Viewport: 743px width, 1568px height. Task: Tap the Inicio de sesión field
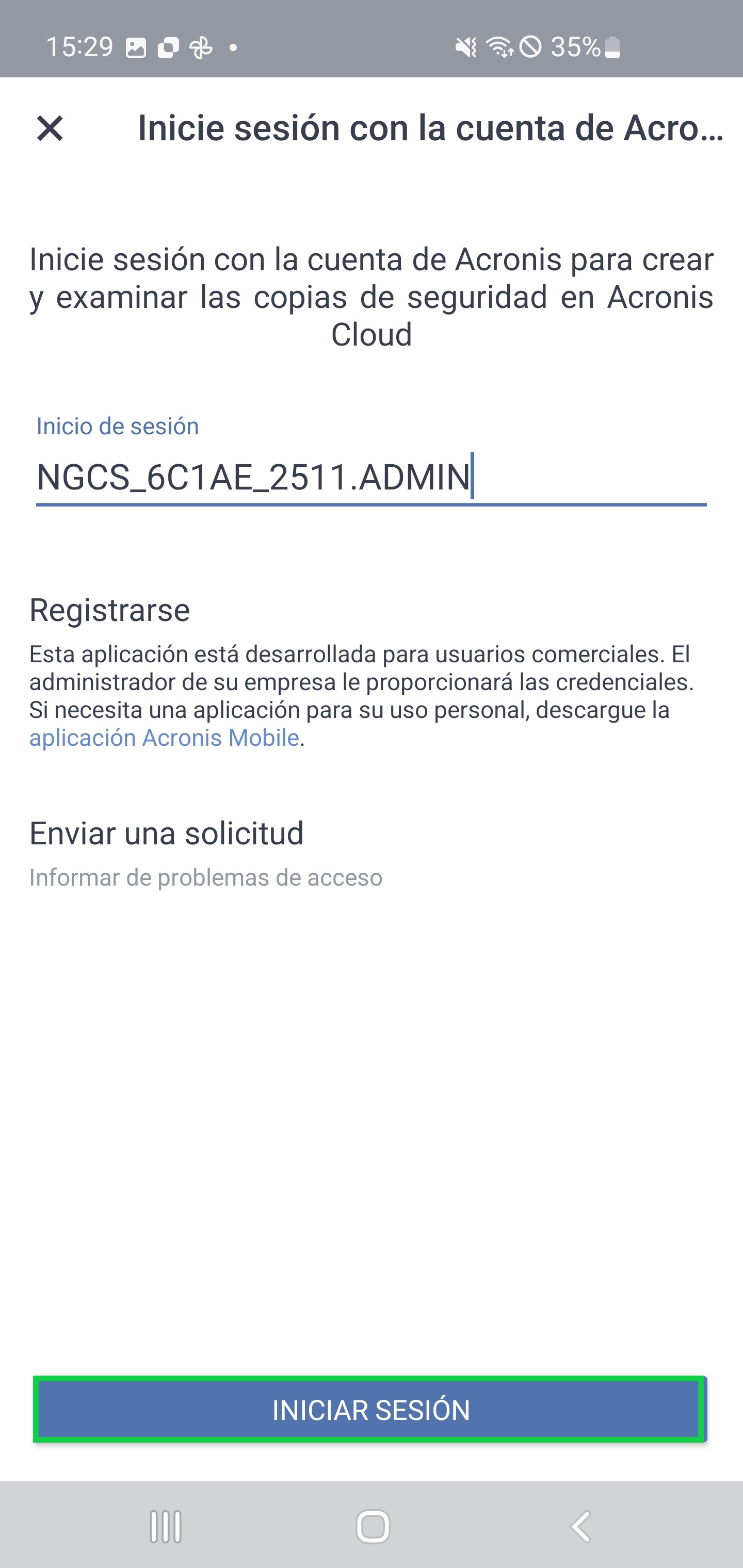click(x=371, y=477)
